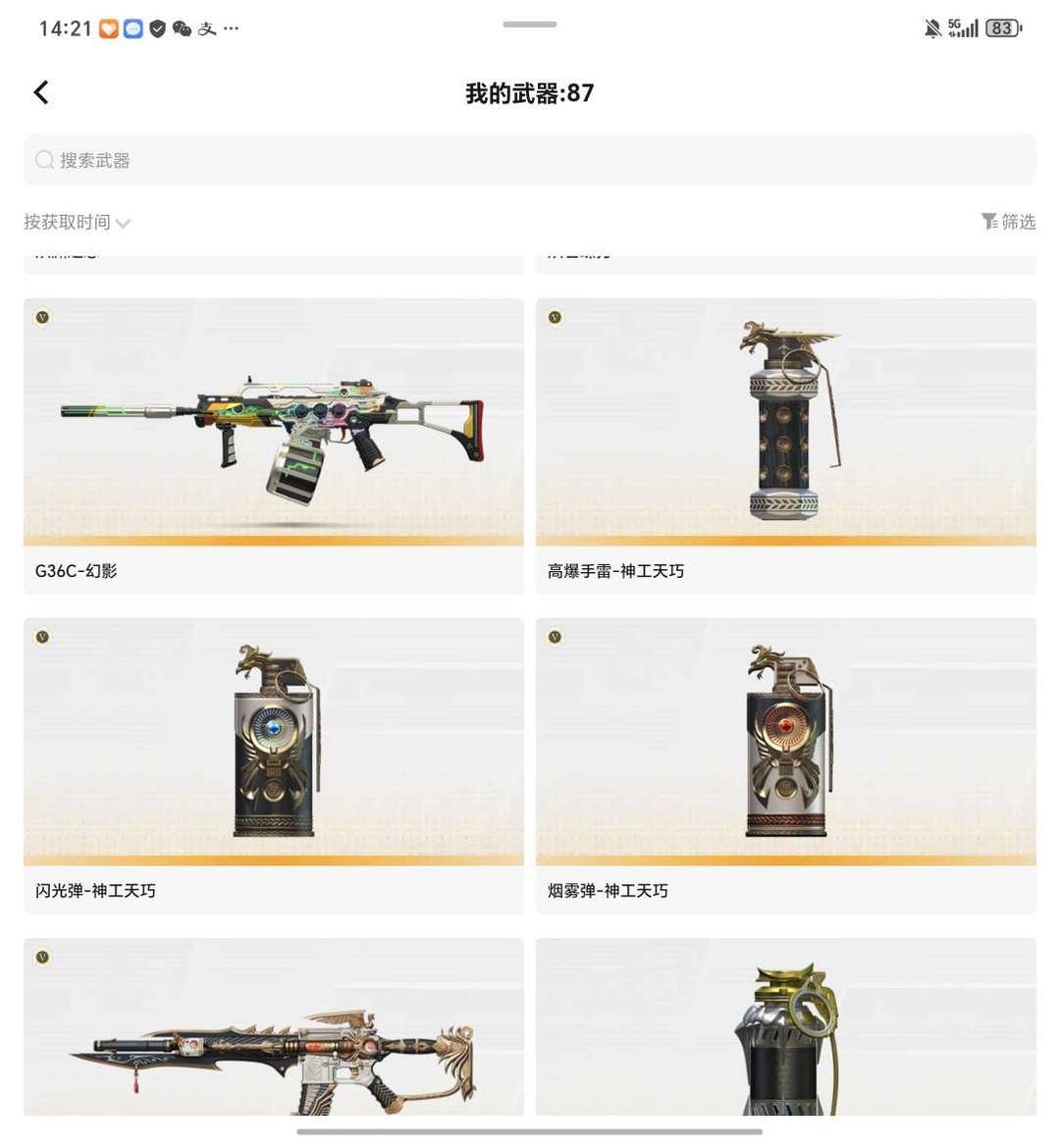Tap the ellipsis overflow in status bar
The height and width of the screenshot is (1148, 1060).
(231, 28)
